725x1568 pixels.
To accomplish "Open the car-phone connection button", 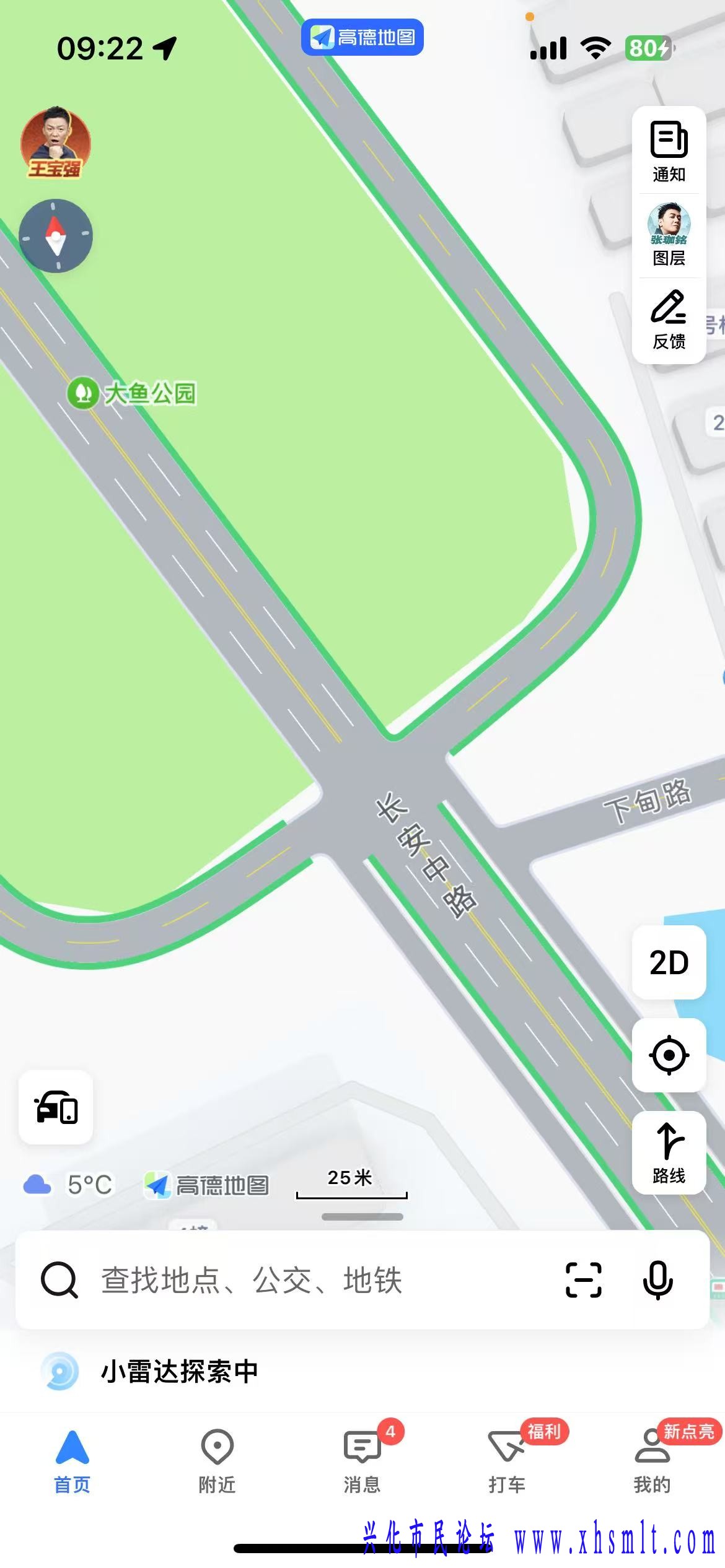I will [56, 1107].
